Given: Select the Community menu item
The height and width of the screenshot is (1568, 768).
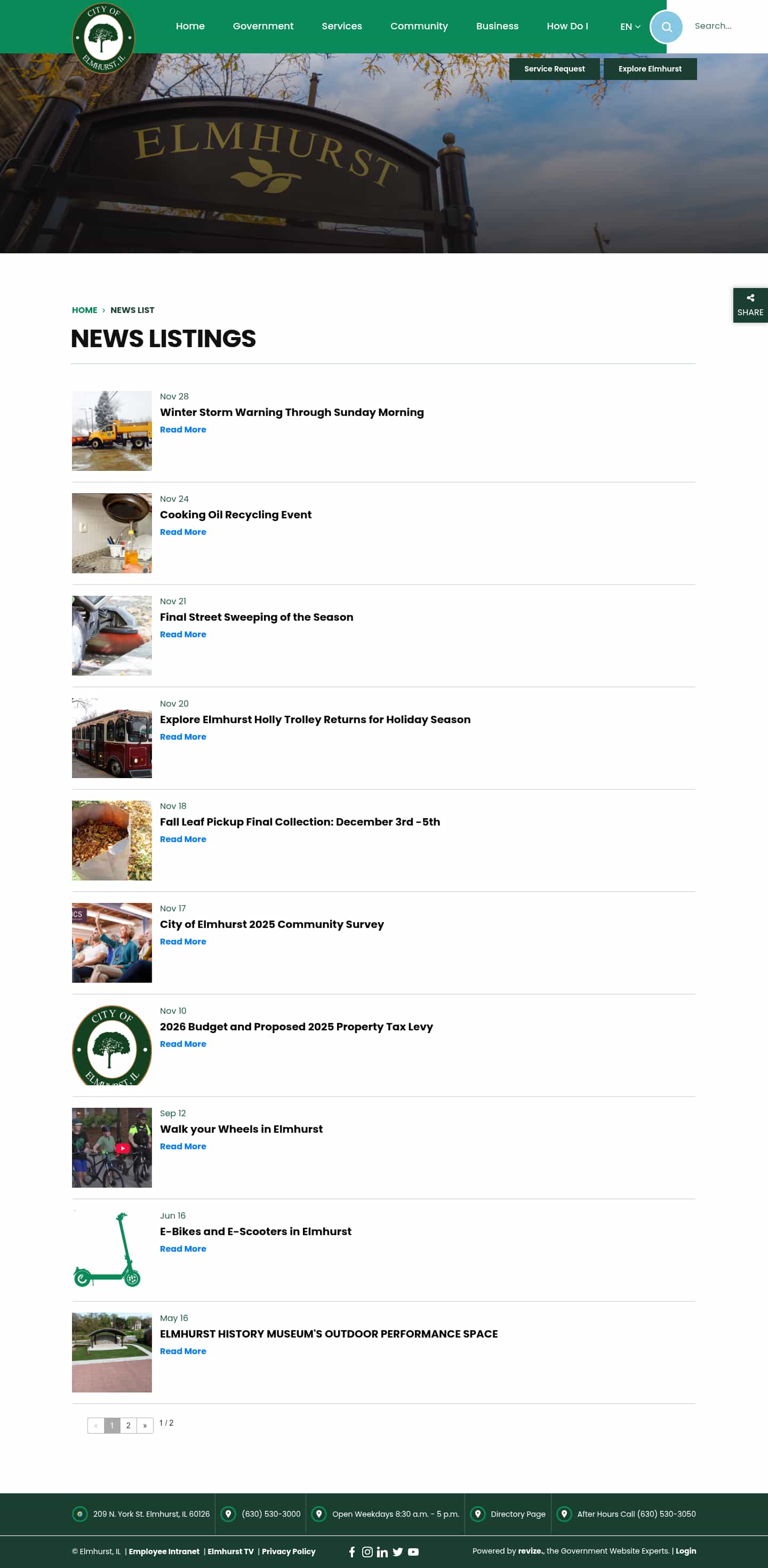Looking at the screenshot, I should (419, 26).
